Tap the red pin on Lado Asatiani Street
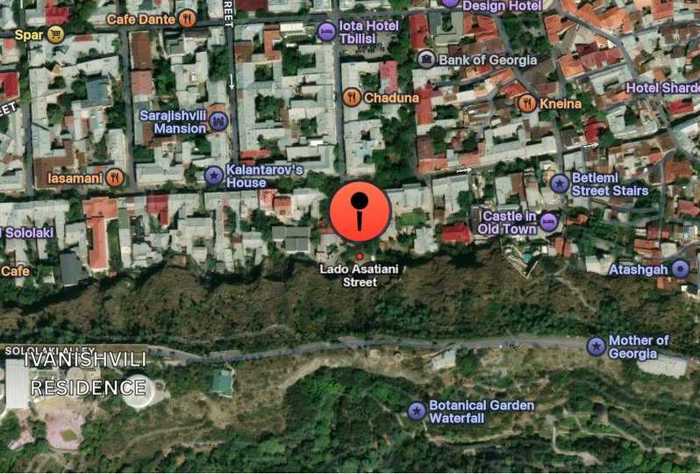Image resolution: width=700 pixels, height=474 pixels. click(360, 210)
